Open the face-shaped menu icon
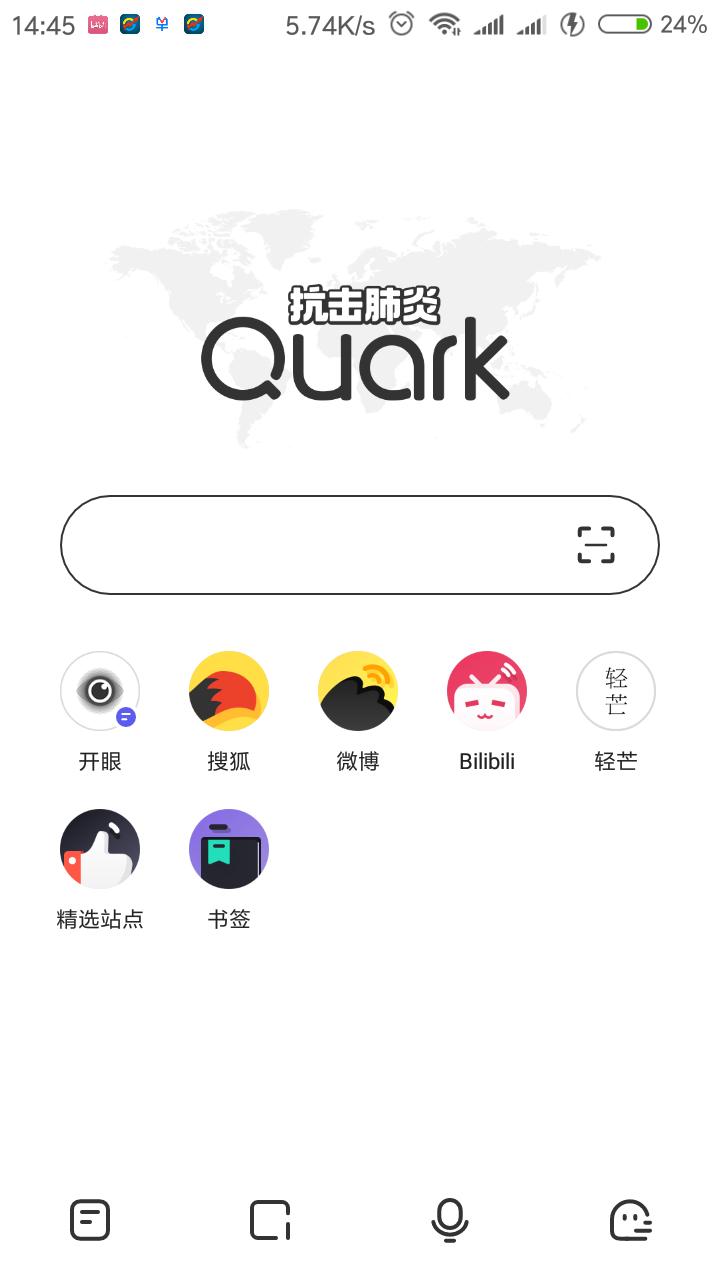 631,1221
